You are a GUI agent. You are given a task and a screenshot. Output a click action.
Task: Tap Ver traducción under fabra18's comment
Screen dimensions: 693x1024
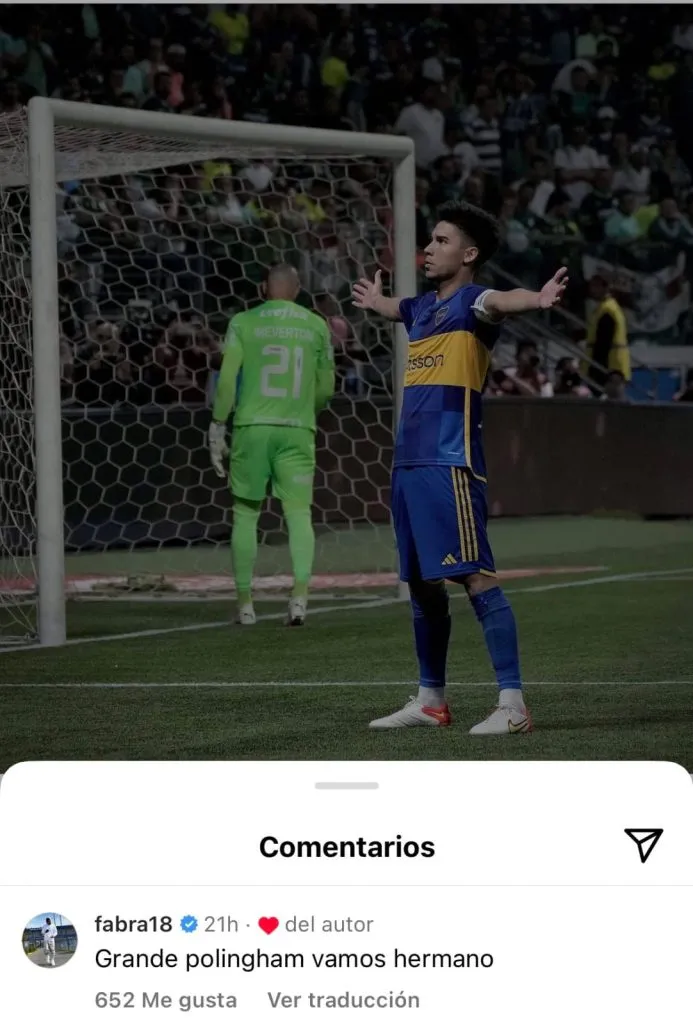343,1000
